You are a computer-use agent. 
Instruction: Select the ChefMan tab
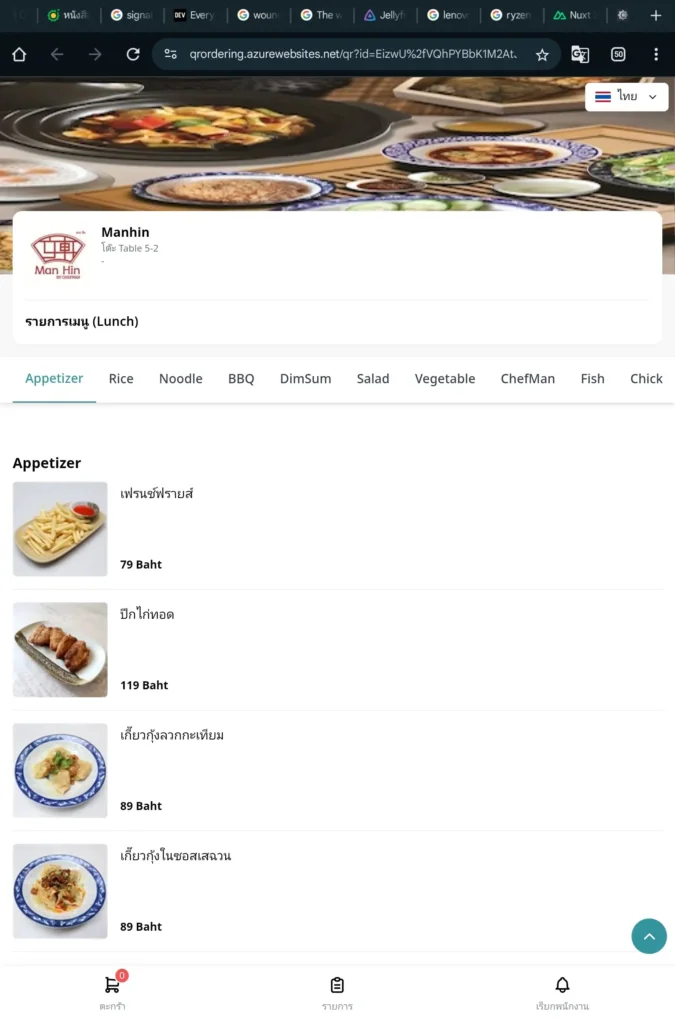[x=527, y=379]
